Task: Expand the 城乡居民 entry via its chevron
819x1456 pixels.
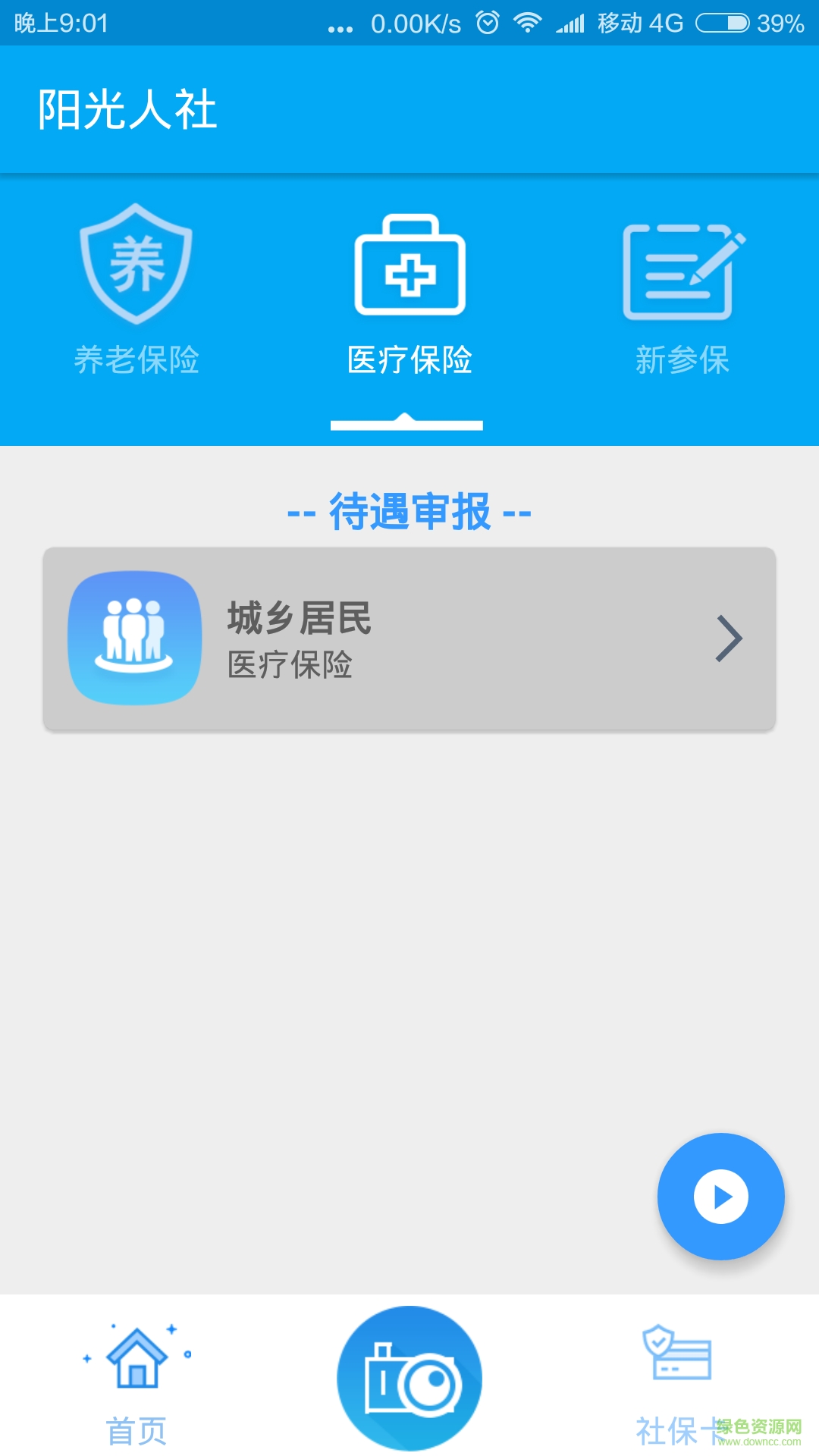Action: click(730, 639)
